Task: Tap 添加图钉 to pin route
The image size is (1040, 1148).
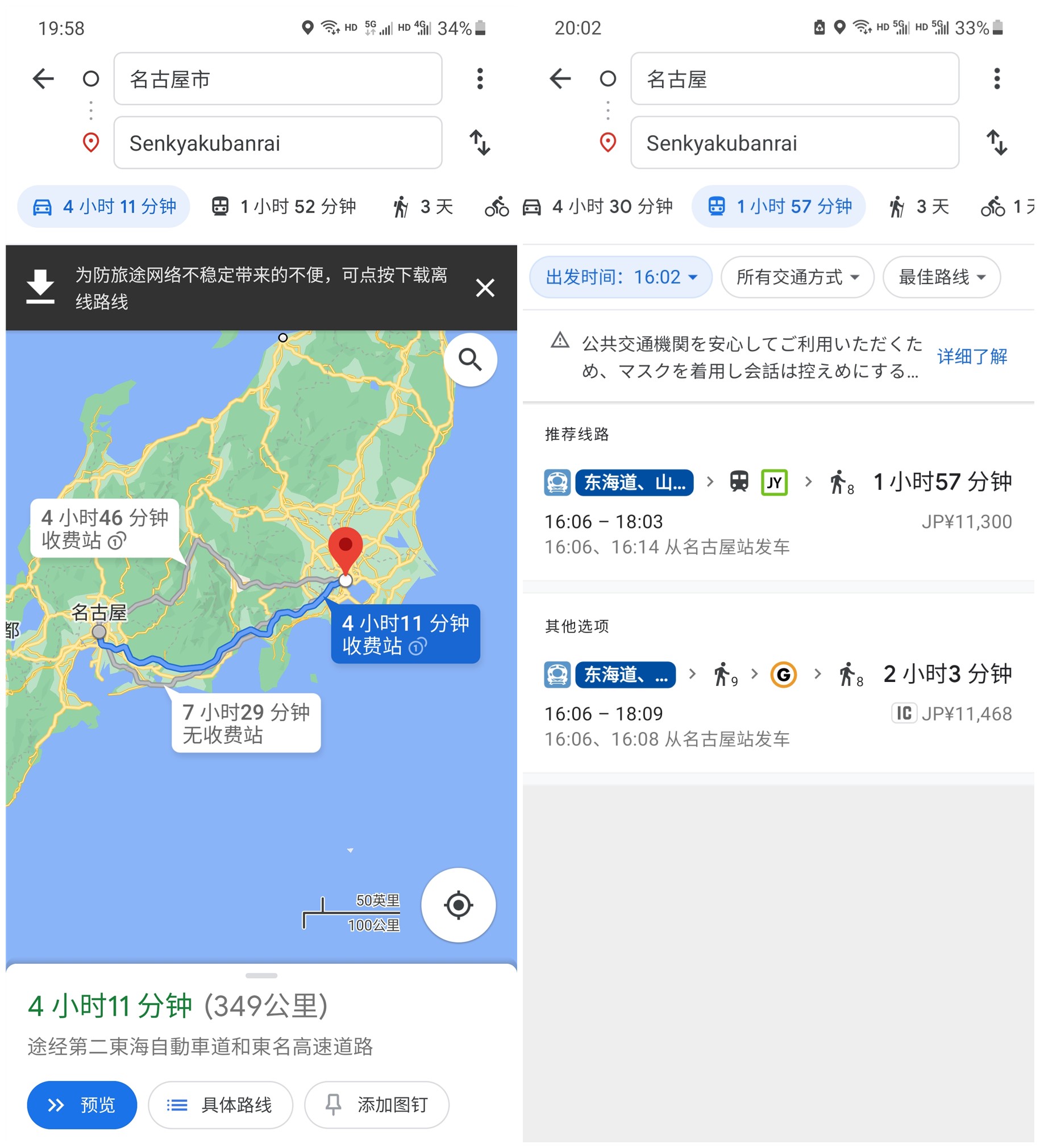Action: (376, 1105)
